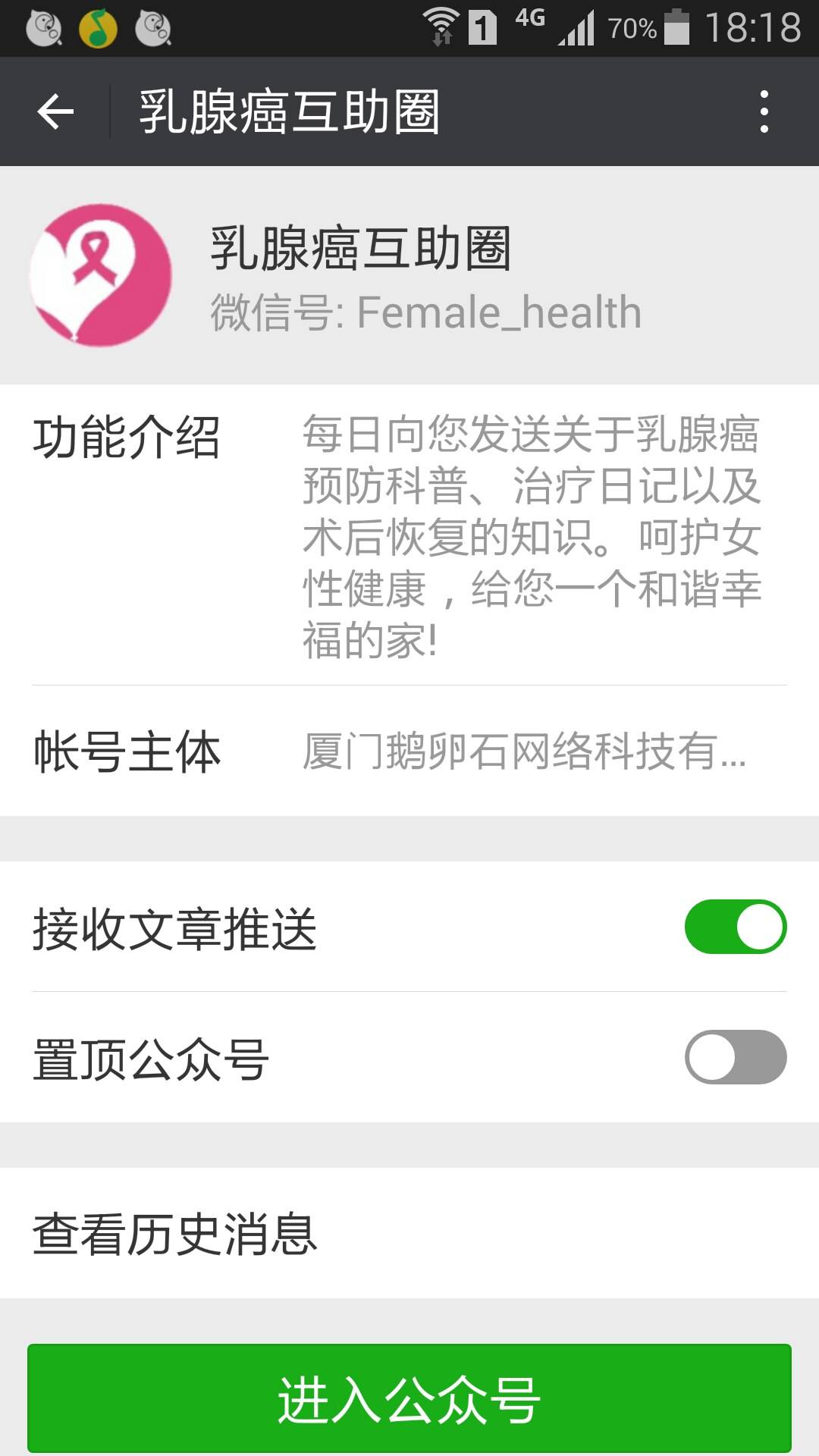View the 乳腺癌互助圈 profile avatar
The image size is (819, 1456).
click(101, 275)
